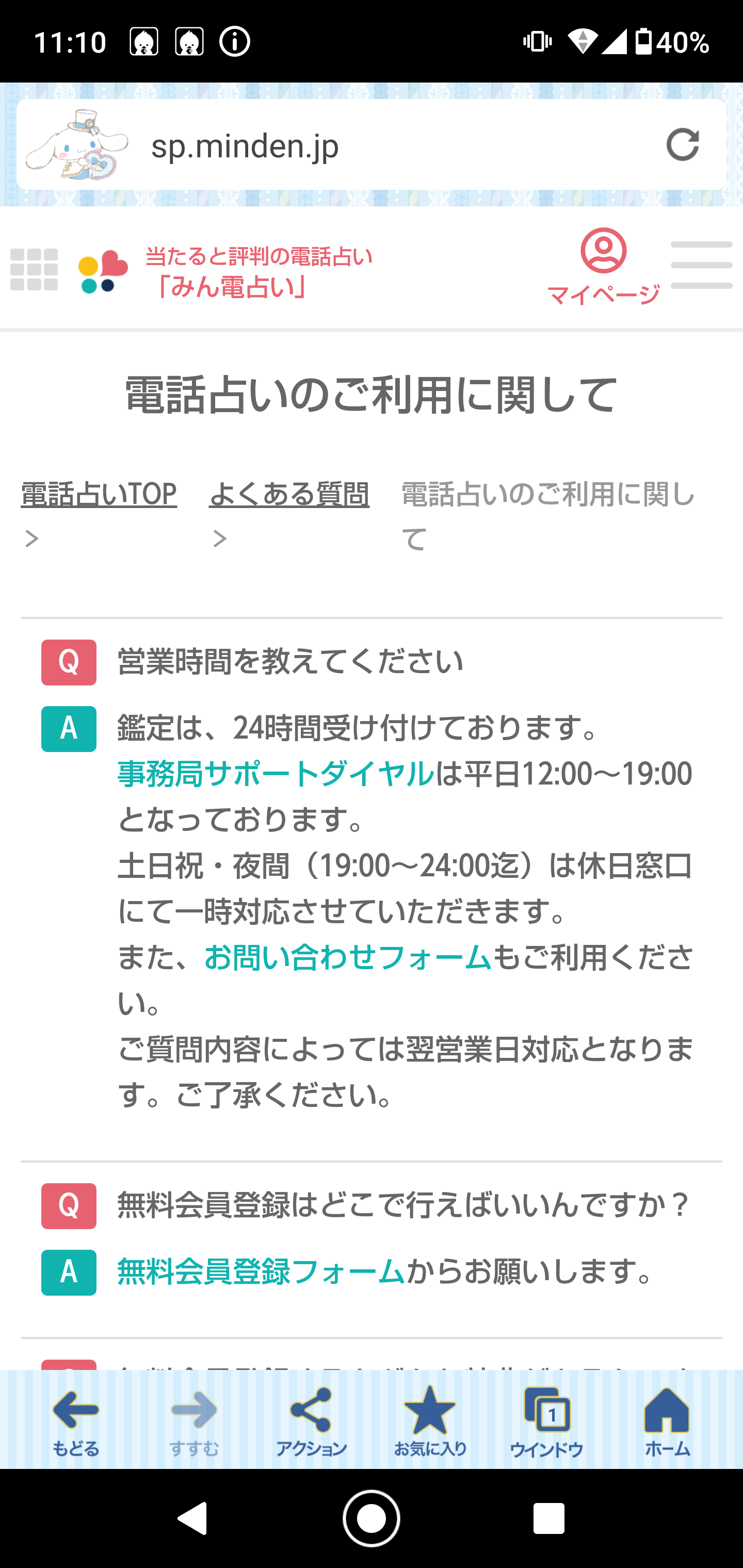Open the アクション share menu

pyautogui.click(x=311, y=1420)
